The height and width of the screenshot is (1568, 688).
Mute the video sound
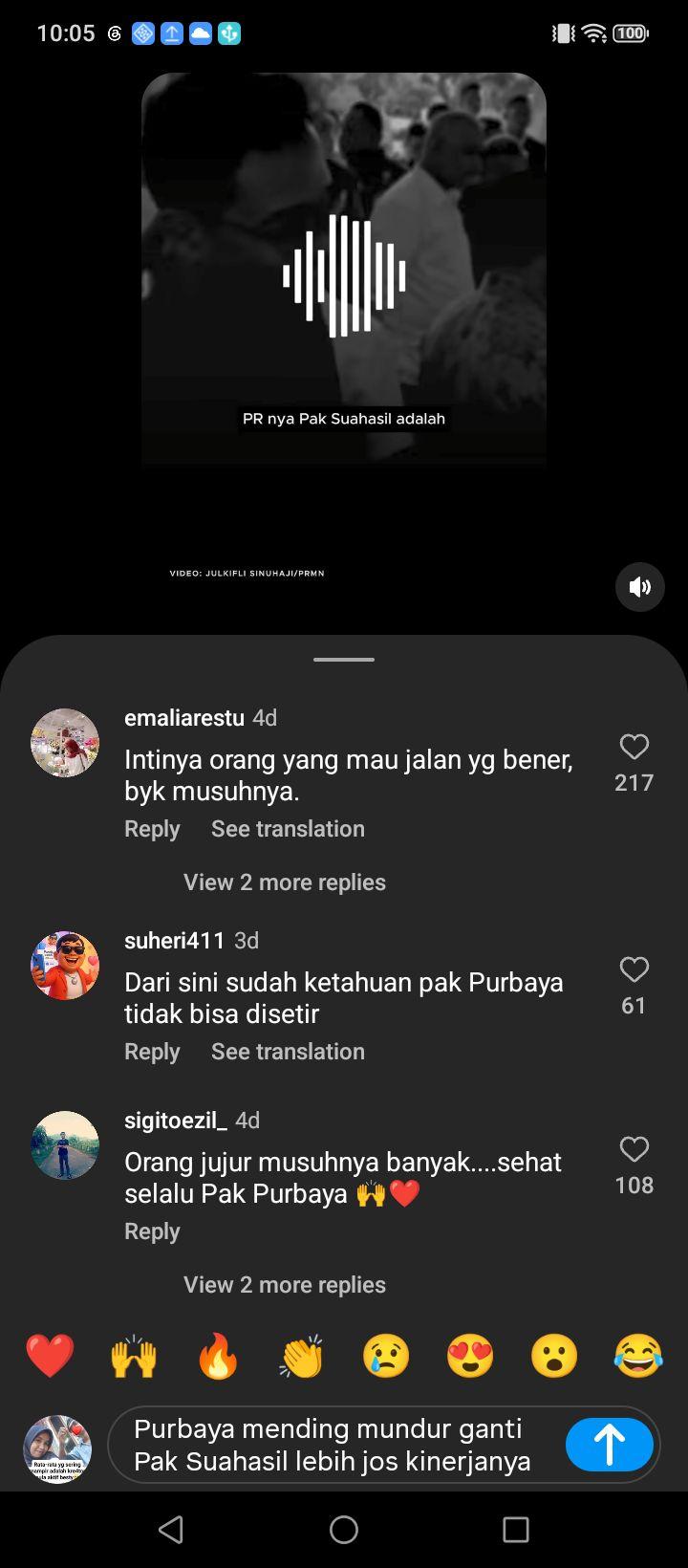pos(639,587)
